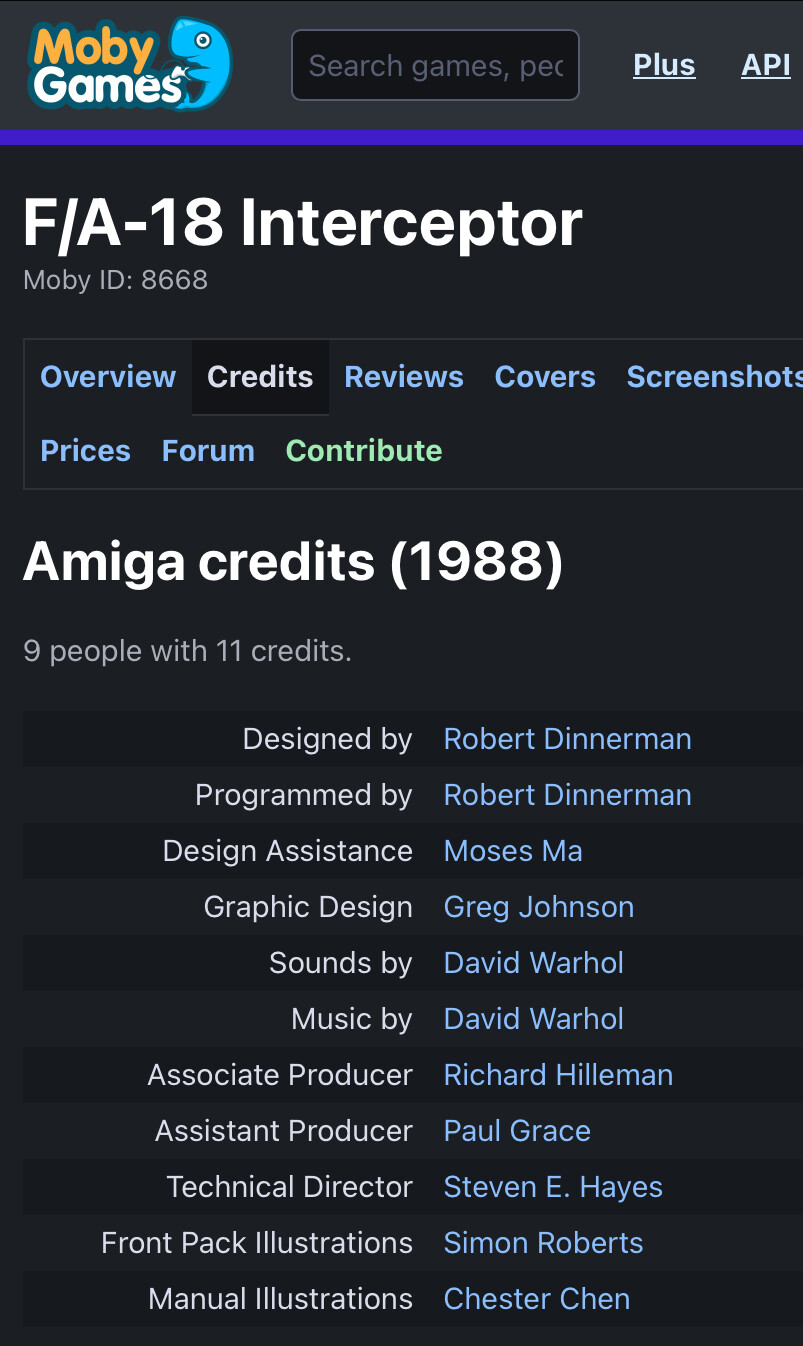This screenshot has width=803, height=1346.
Task: Open the API link in header
Action: click(766, 65)
